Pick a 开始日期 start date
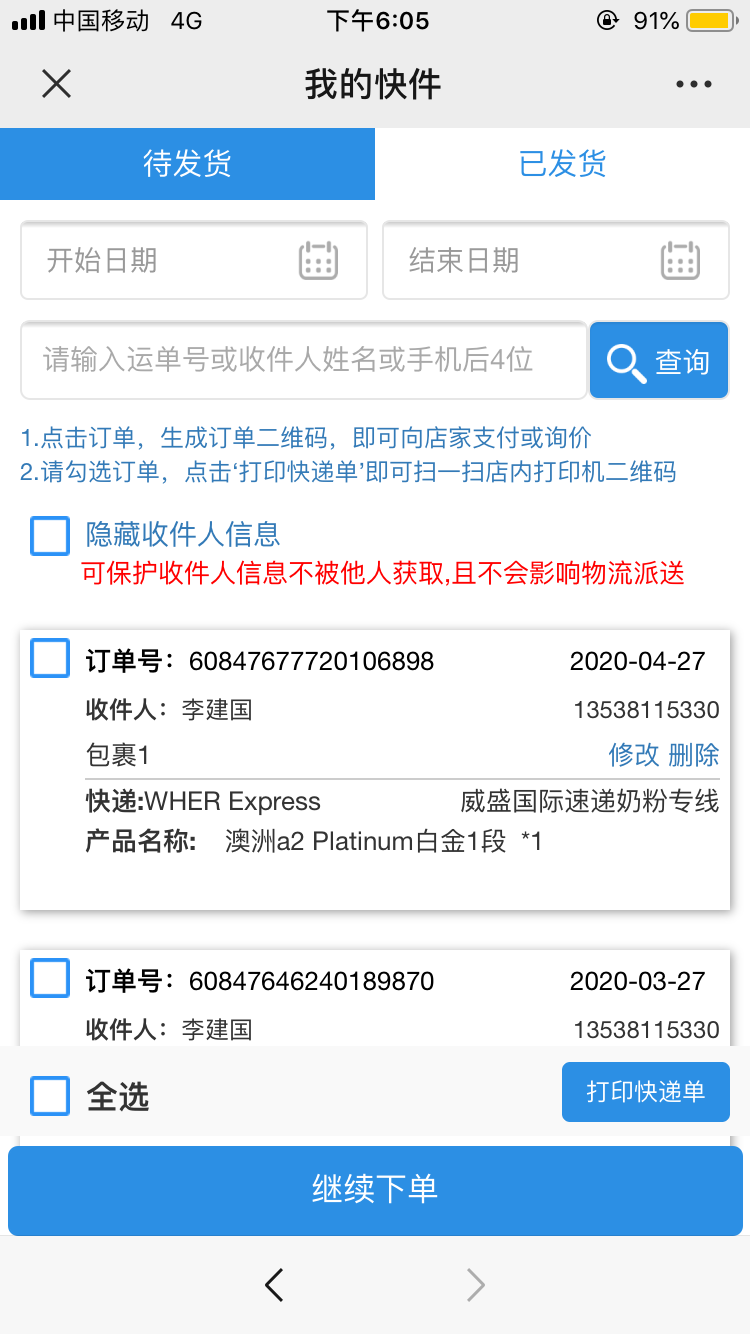Screen dimensions: 750x1334 [x=194, y=261]
